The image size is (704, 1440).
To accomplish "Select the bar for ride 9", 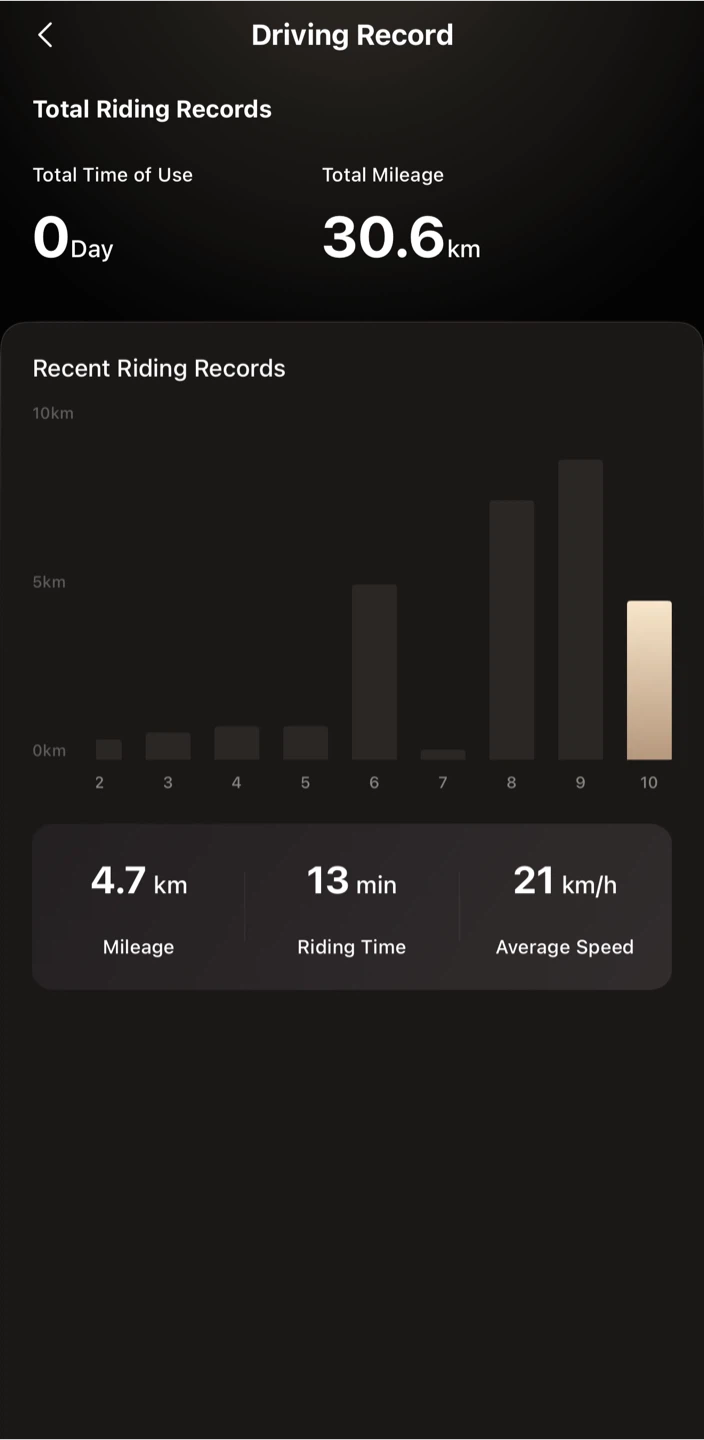I will click(581, 610).
